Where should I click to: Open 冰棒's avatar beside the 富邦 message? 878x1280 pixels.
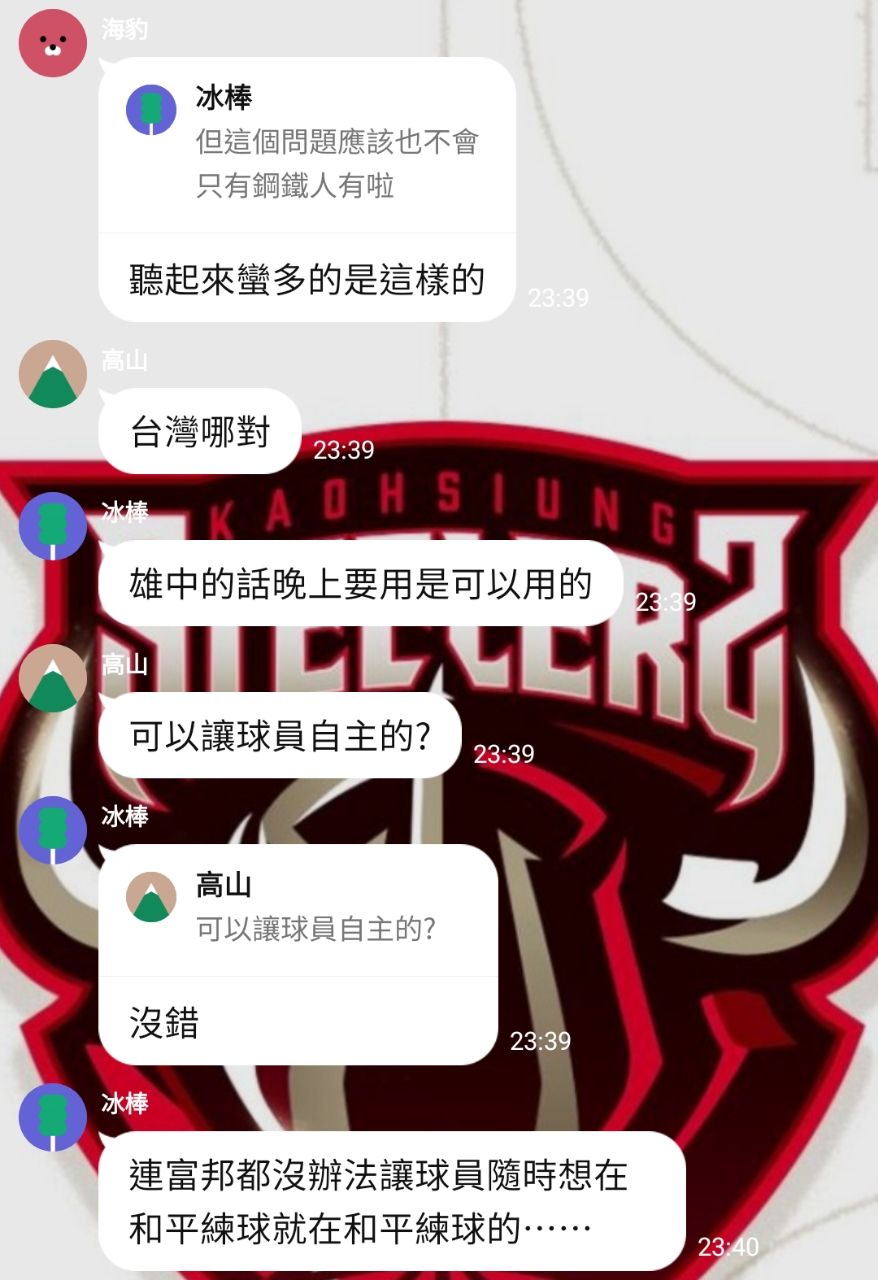[x=52, y=1117]
